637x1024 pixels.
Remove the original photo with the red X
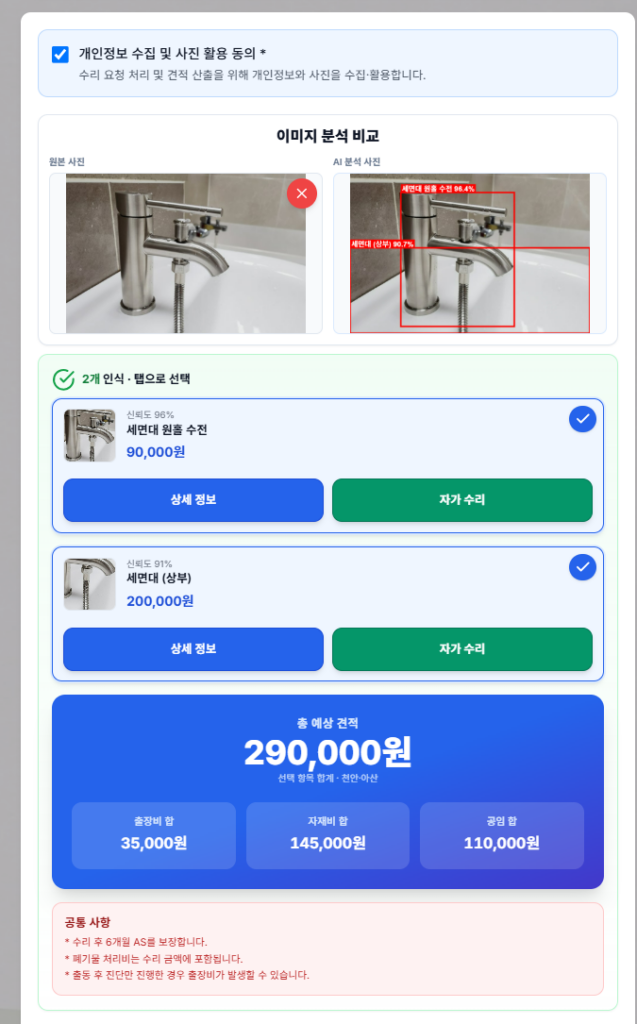coord(302,193)
